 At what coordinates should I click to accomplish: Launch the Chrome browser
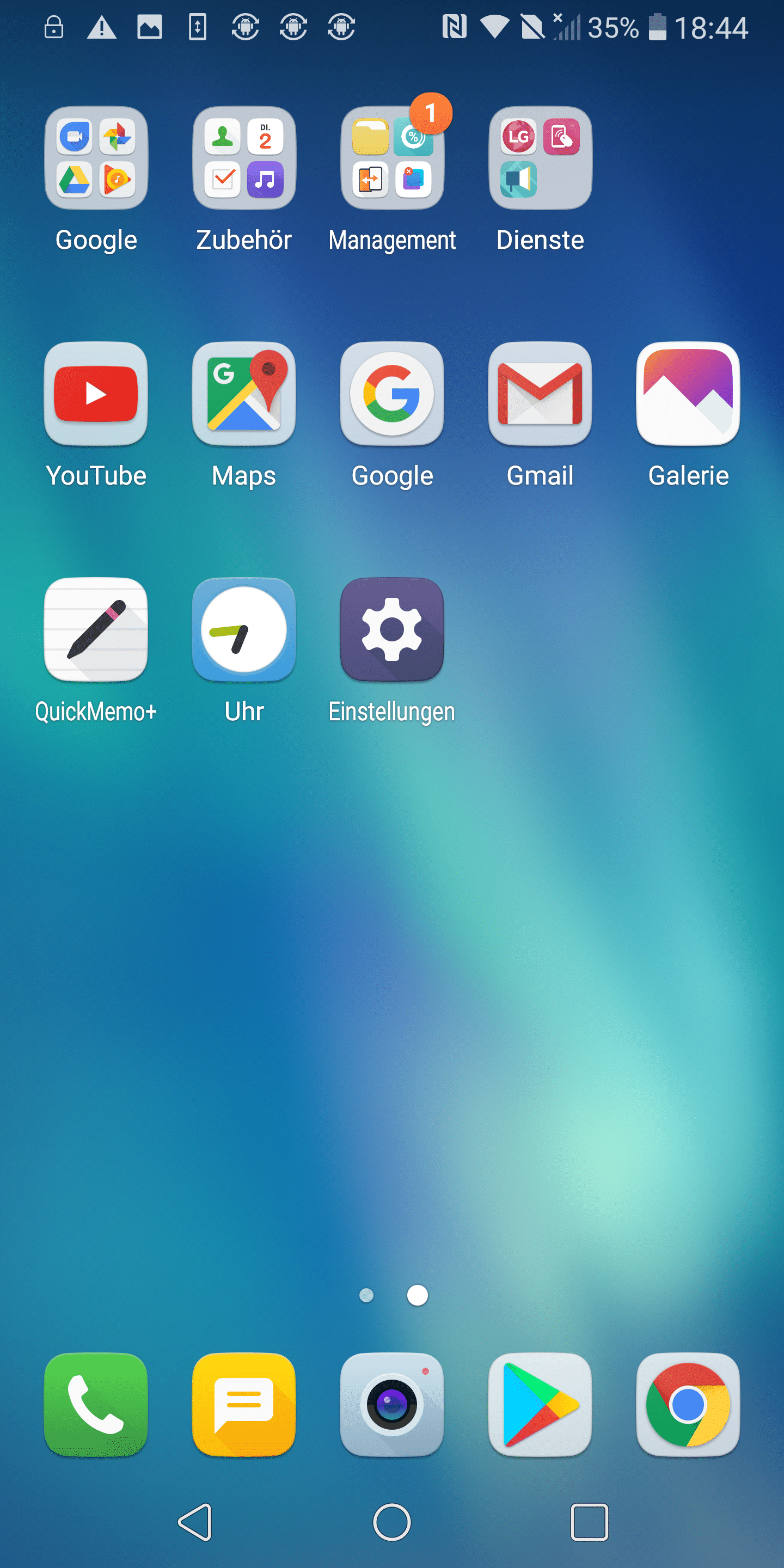(x=688, y=1404)
